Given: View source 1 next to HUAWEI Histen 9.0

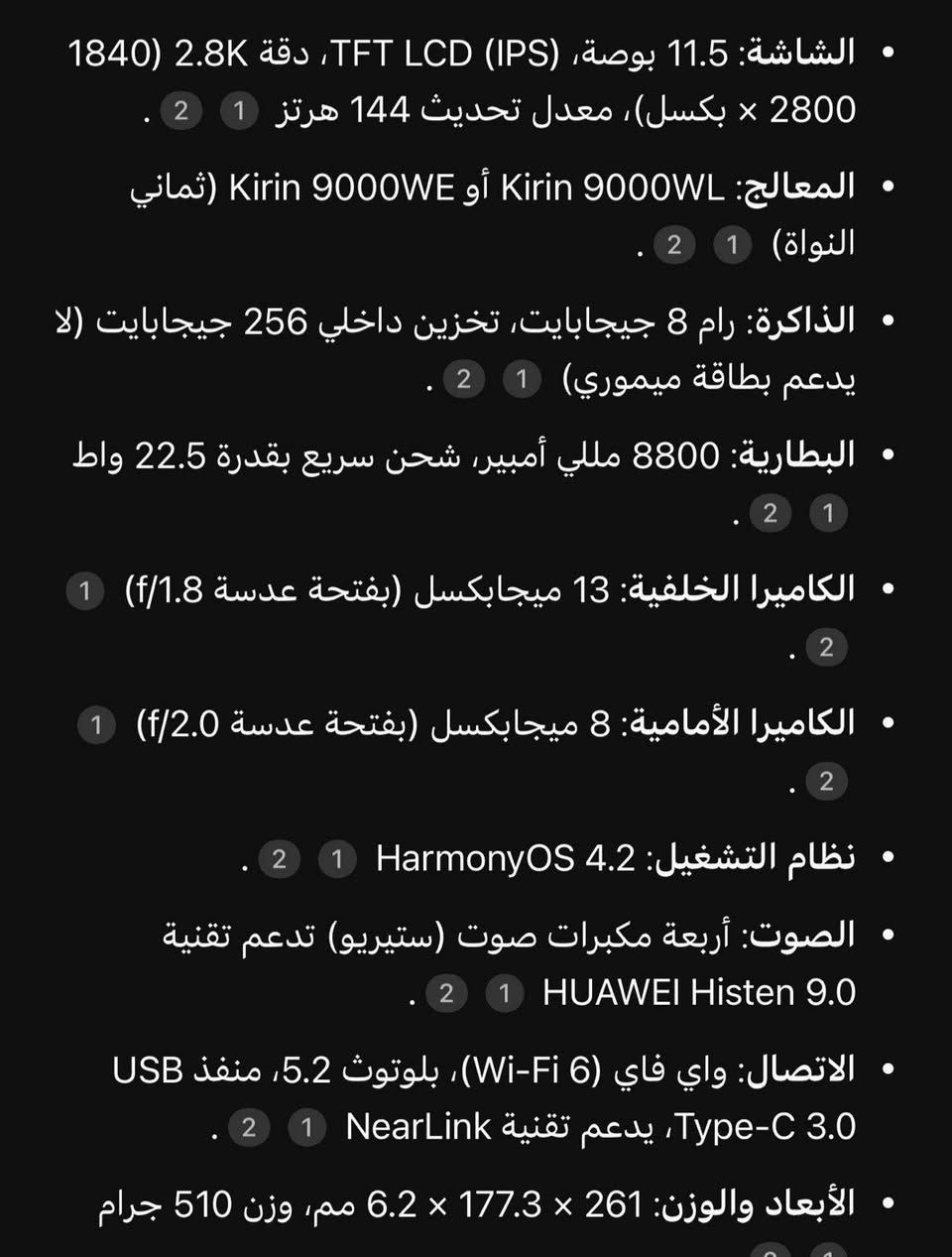Looking at the screenshot, I should (504, 992).
